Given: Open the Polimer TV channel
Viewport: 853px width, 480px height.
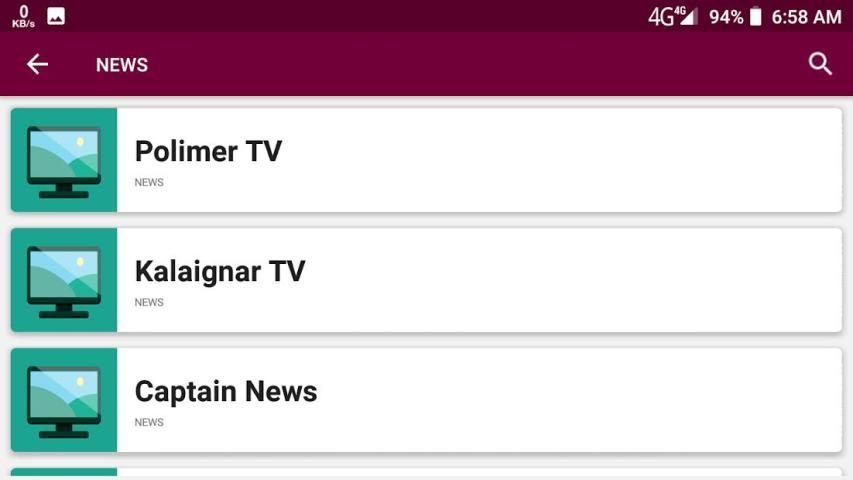Looking at the screenshot, I should tap(426, 160).
